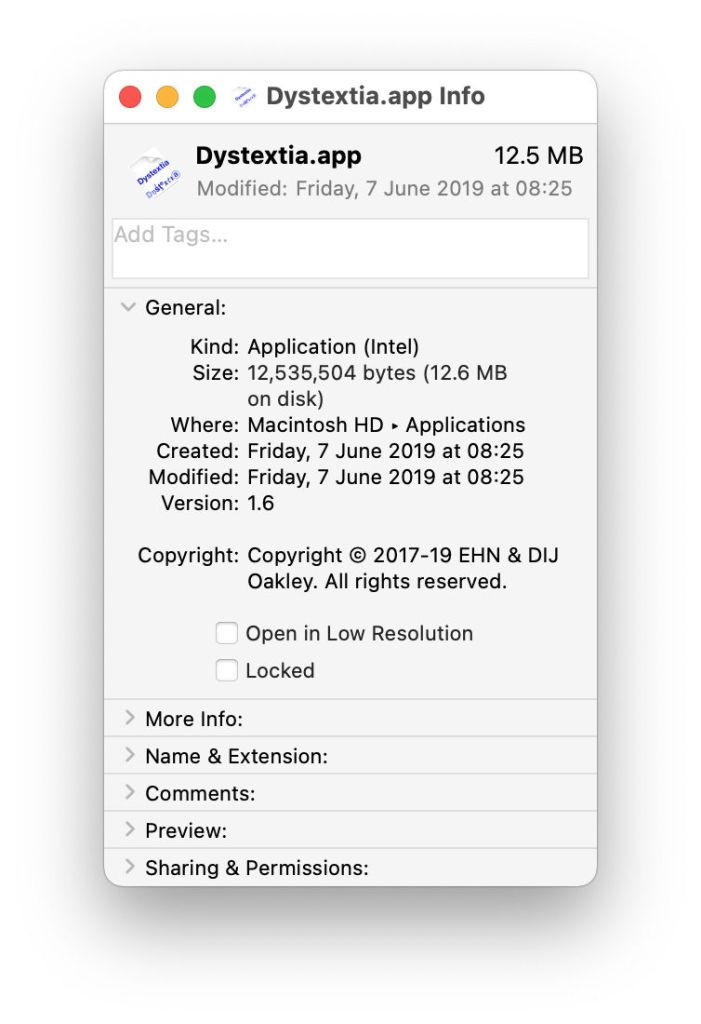Image resolution: width=701 pixels, height=1024 pixels.
Task: Expand the Comments section
Action: [x=128, y=793]
